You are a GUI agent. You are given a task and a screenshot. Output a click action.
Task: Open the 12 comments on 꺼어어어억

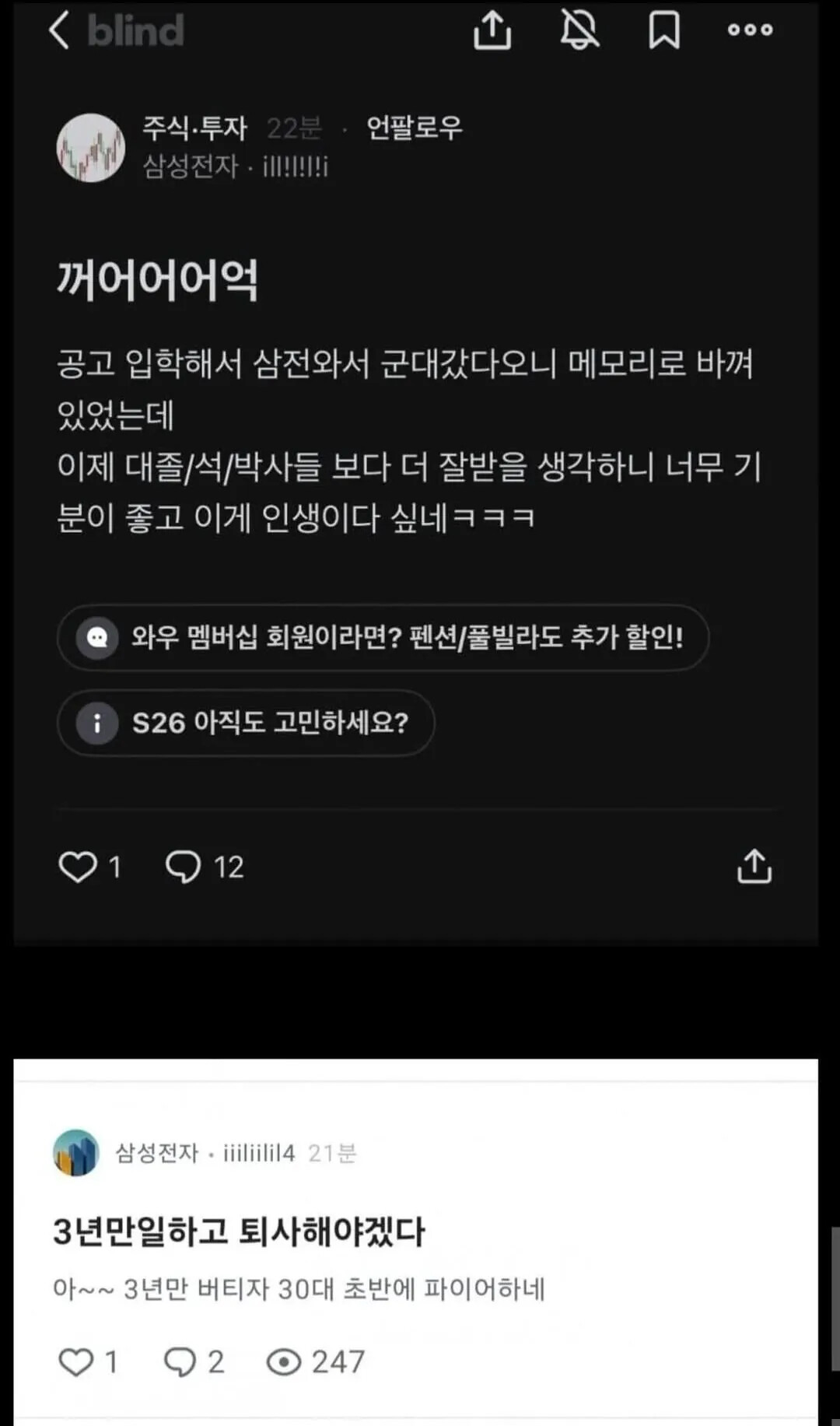[205, 867]
